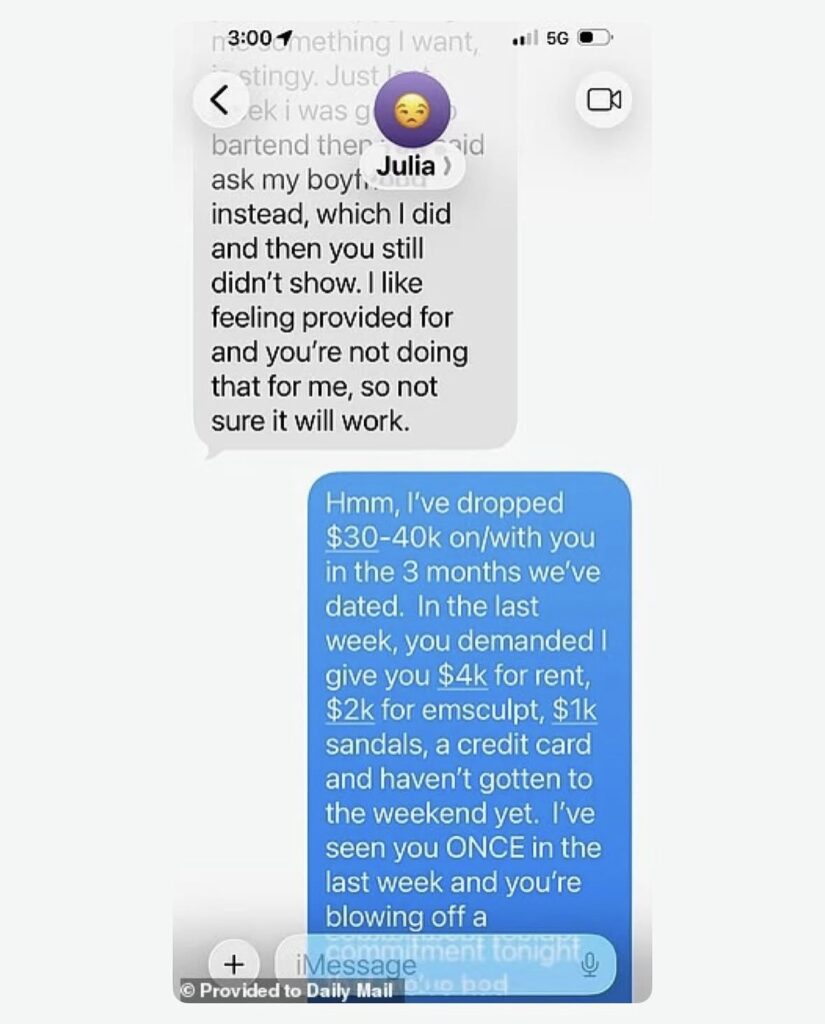Open Julia's contact details
The height and width of the screenshot is (1024, 825).
pos(411,166)
